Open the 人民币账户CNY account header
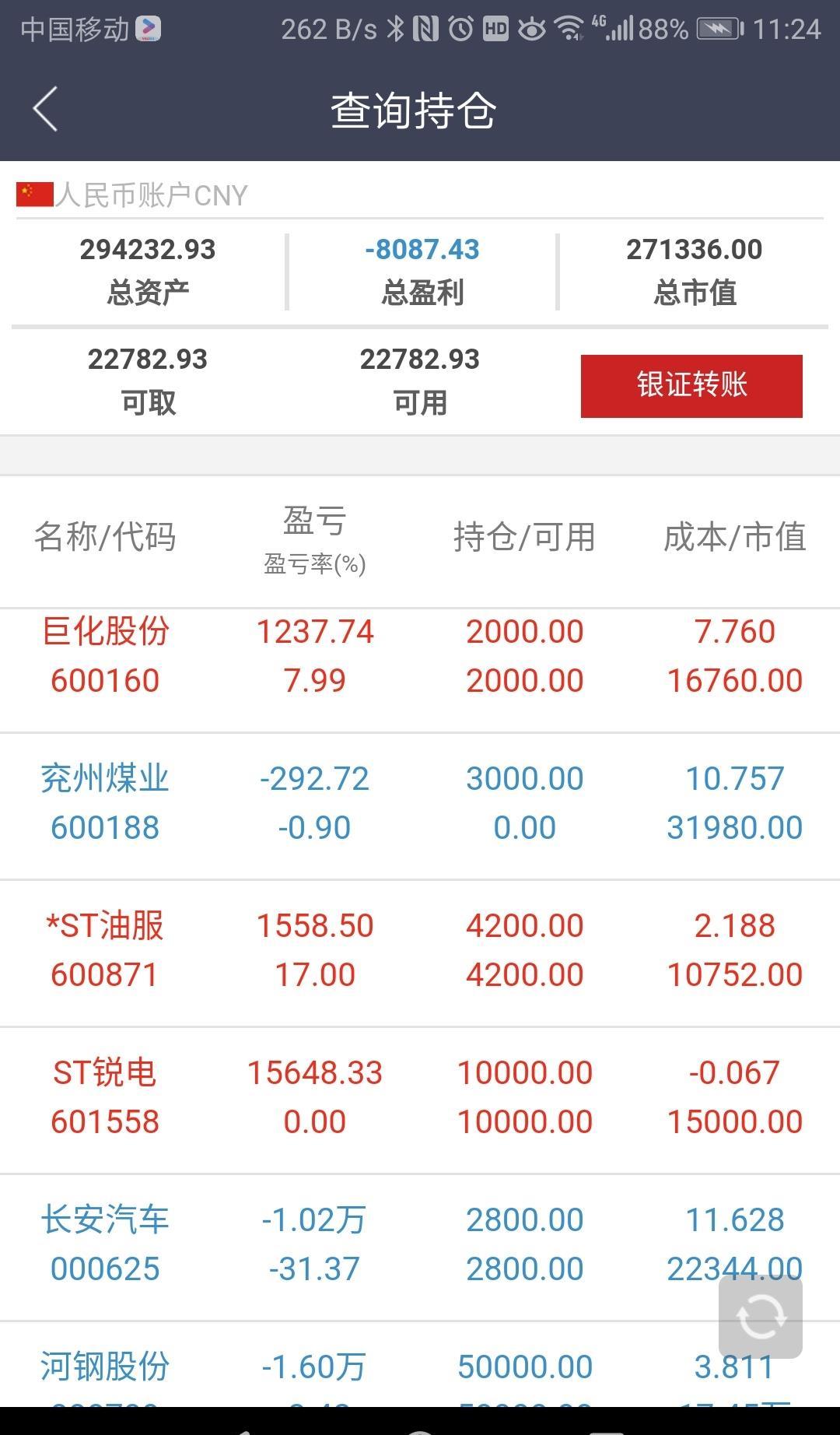 click(152, 194)
